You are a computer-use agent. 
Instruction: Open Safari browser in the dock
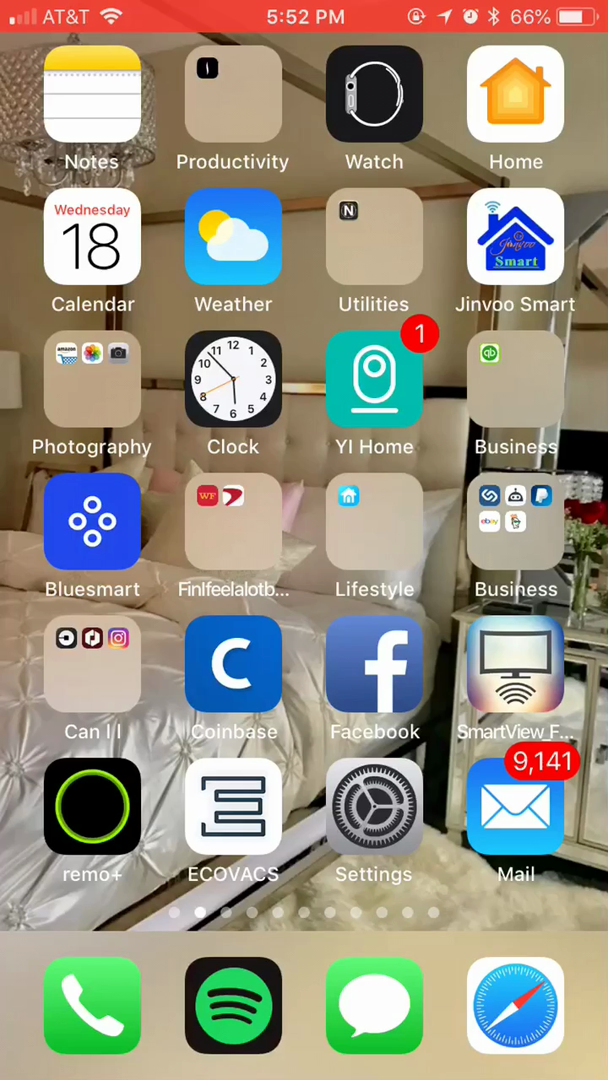click(515, 1005)
